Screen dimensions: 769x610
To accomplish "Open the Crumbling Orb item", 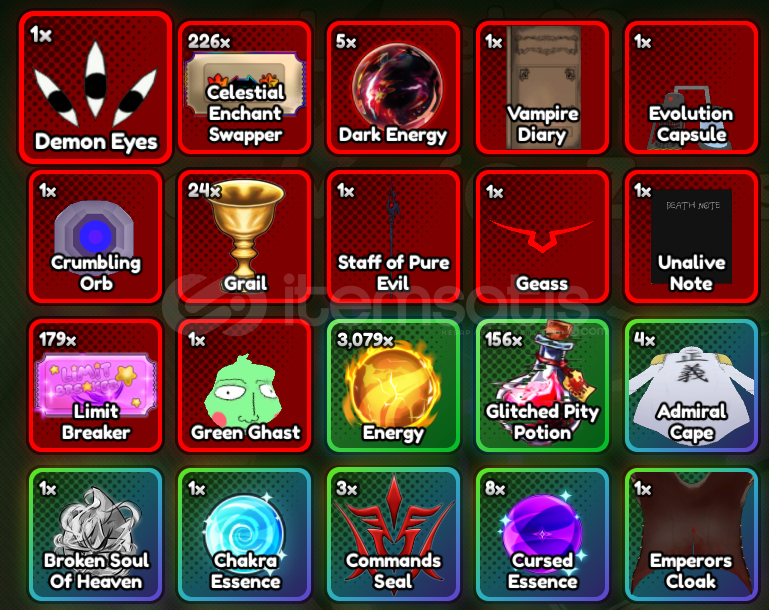I will coord(95,236).
